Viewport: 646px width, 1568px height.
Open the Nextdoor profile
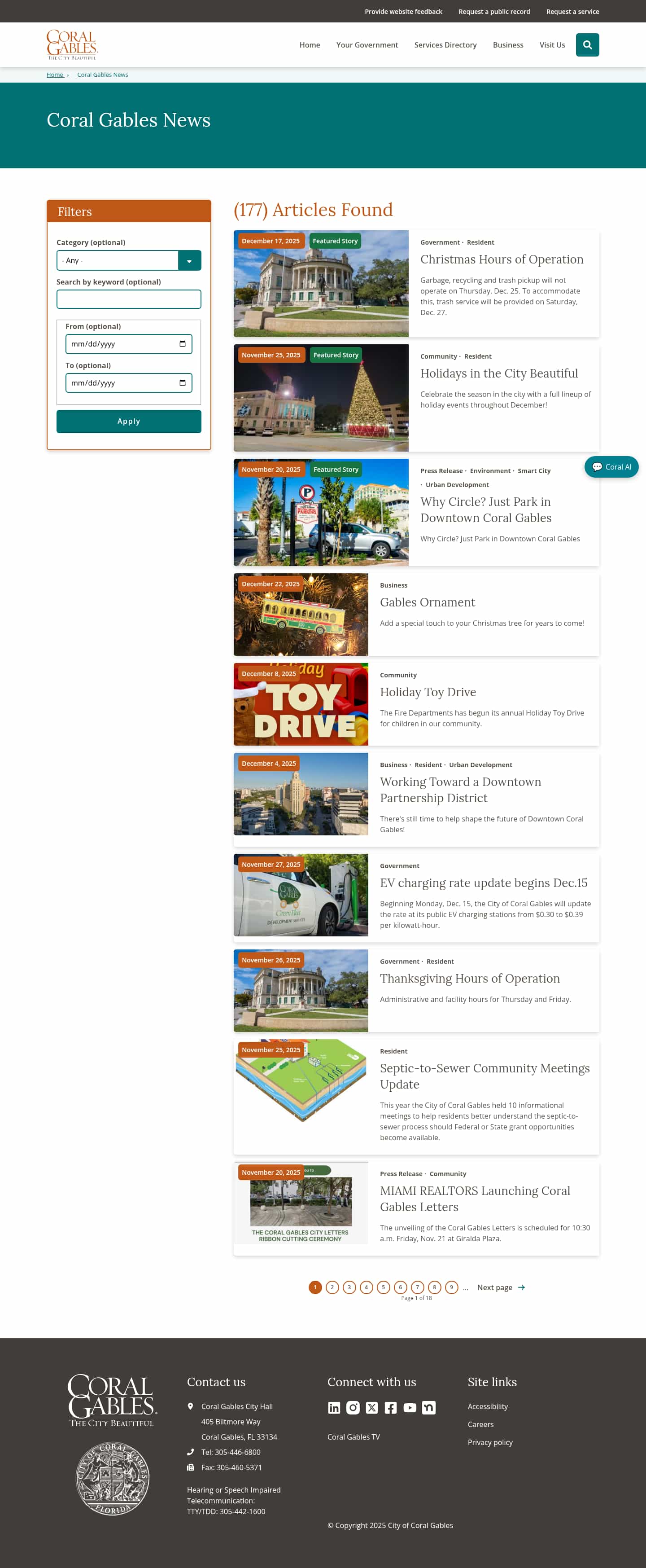click(428, 1408)
